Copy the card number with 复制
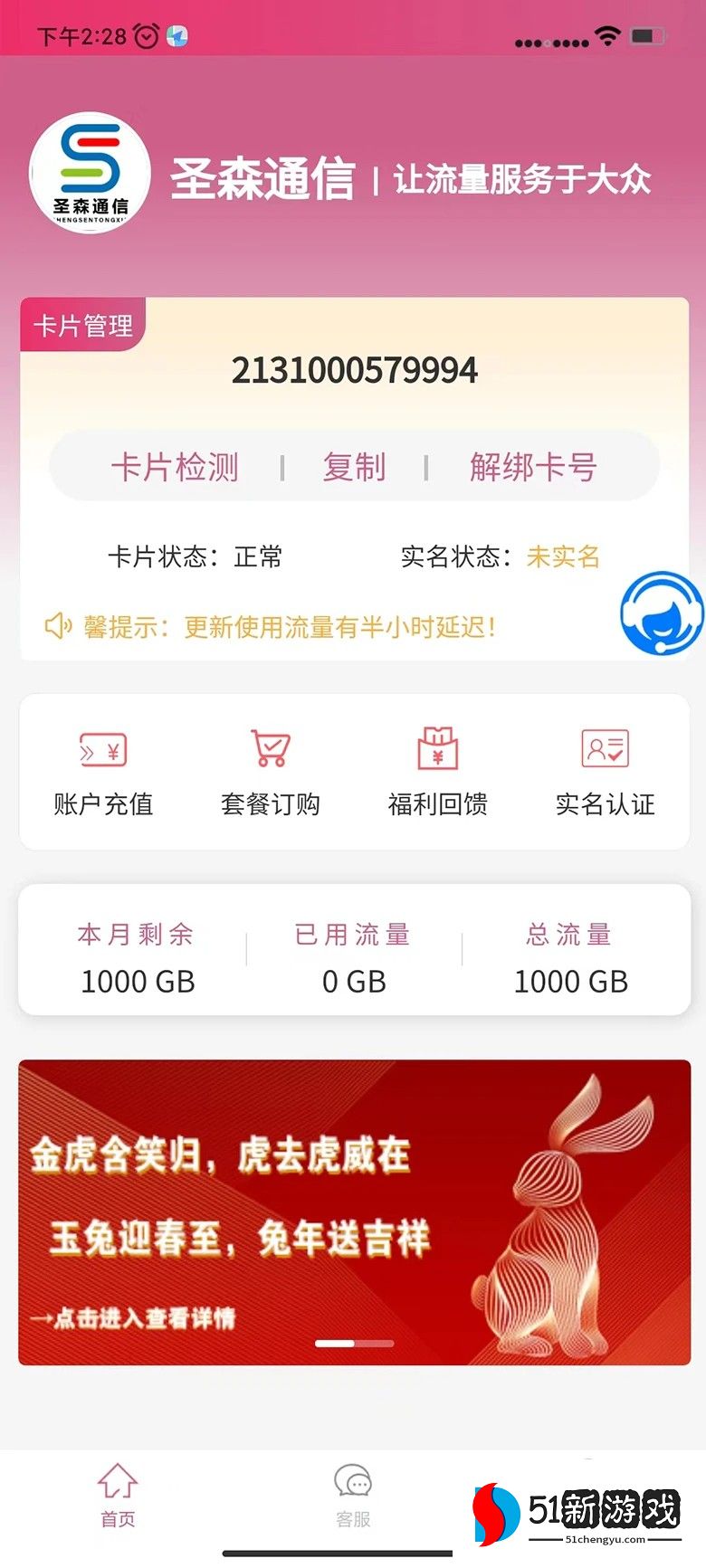 [x=354, y=468]
